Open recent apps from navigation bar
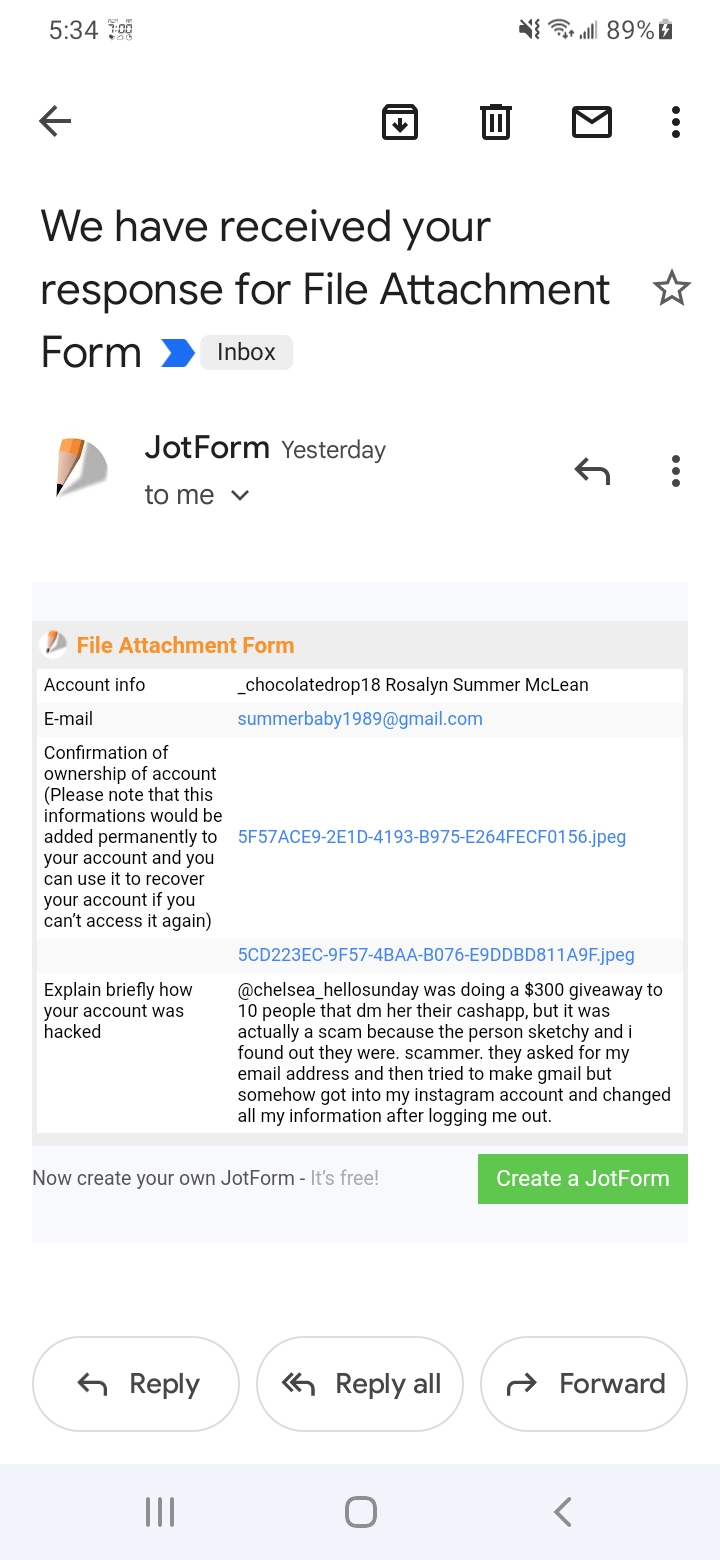720x1560 pixels. tap(160, 1512)
